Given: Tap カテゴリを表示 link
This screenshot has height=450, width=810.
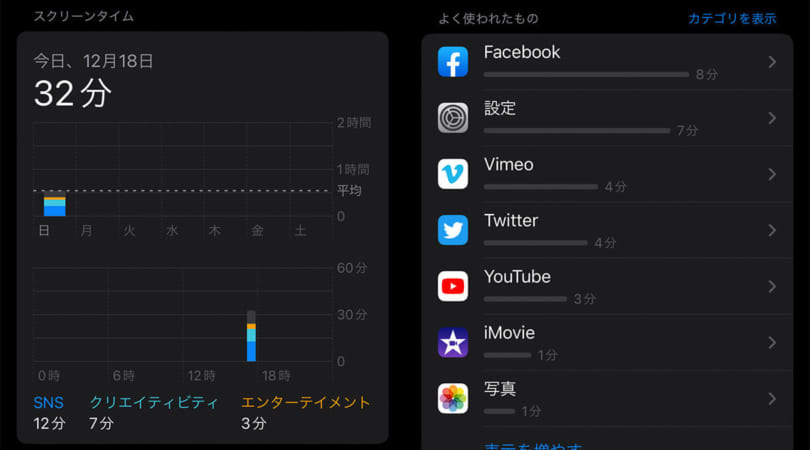Looking at the screenshot, I should click(x=731, y=18).
